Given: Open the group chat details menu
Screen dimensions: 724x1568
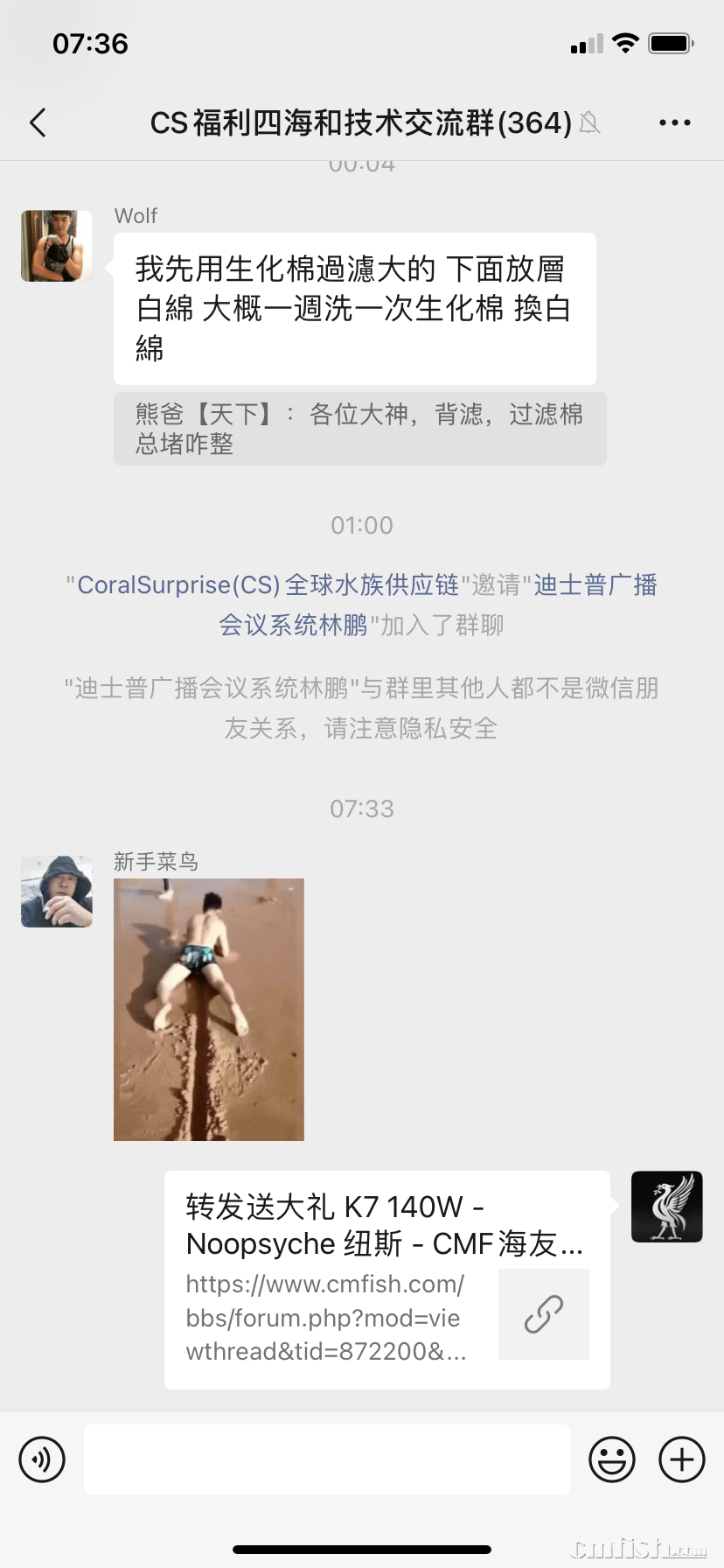Looking at the screenshot, I should 674,123.
